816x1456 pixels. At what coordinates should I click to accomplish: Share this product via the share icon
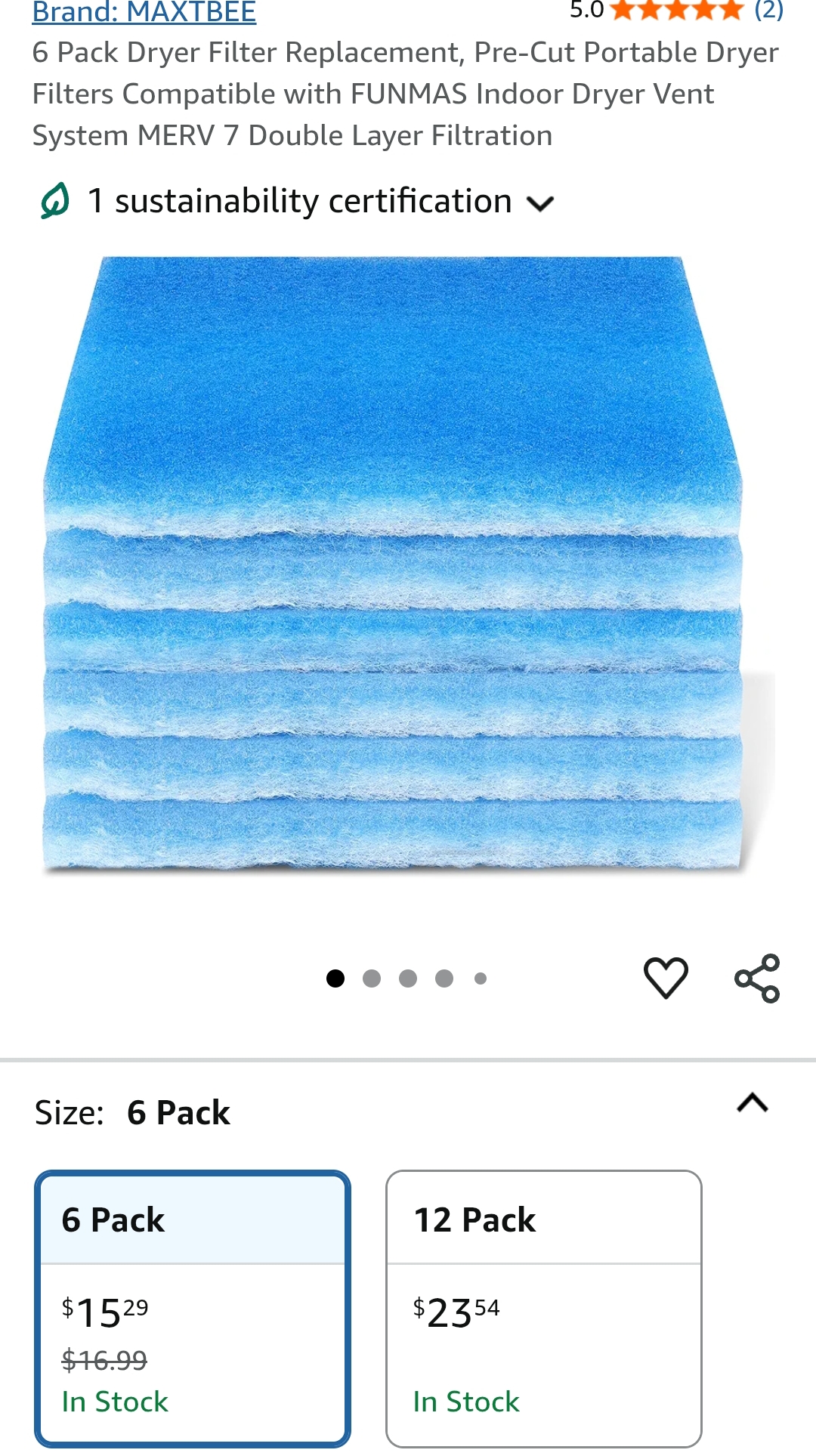(758, 976)
